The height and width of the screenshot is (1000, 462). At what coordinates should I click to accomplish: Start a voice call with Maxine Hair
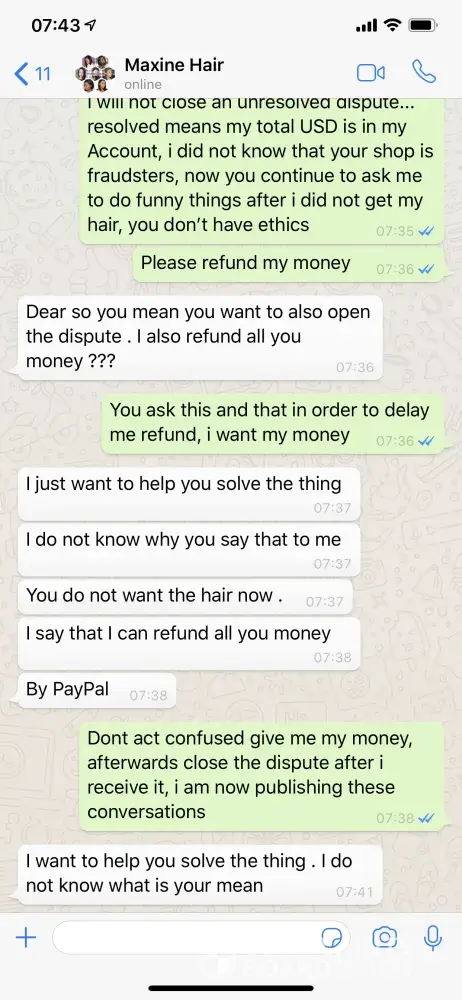pyautogui.click(x=424, y=72)
